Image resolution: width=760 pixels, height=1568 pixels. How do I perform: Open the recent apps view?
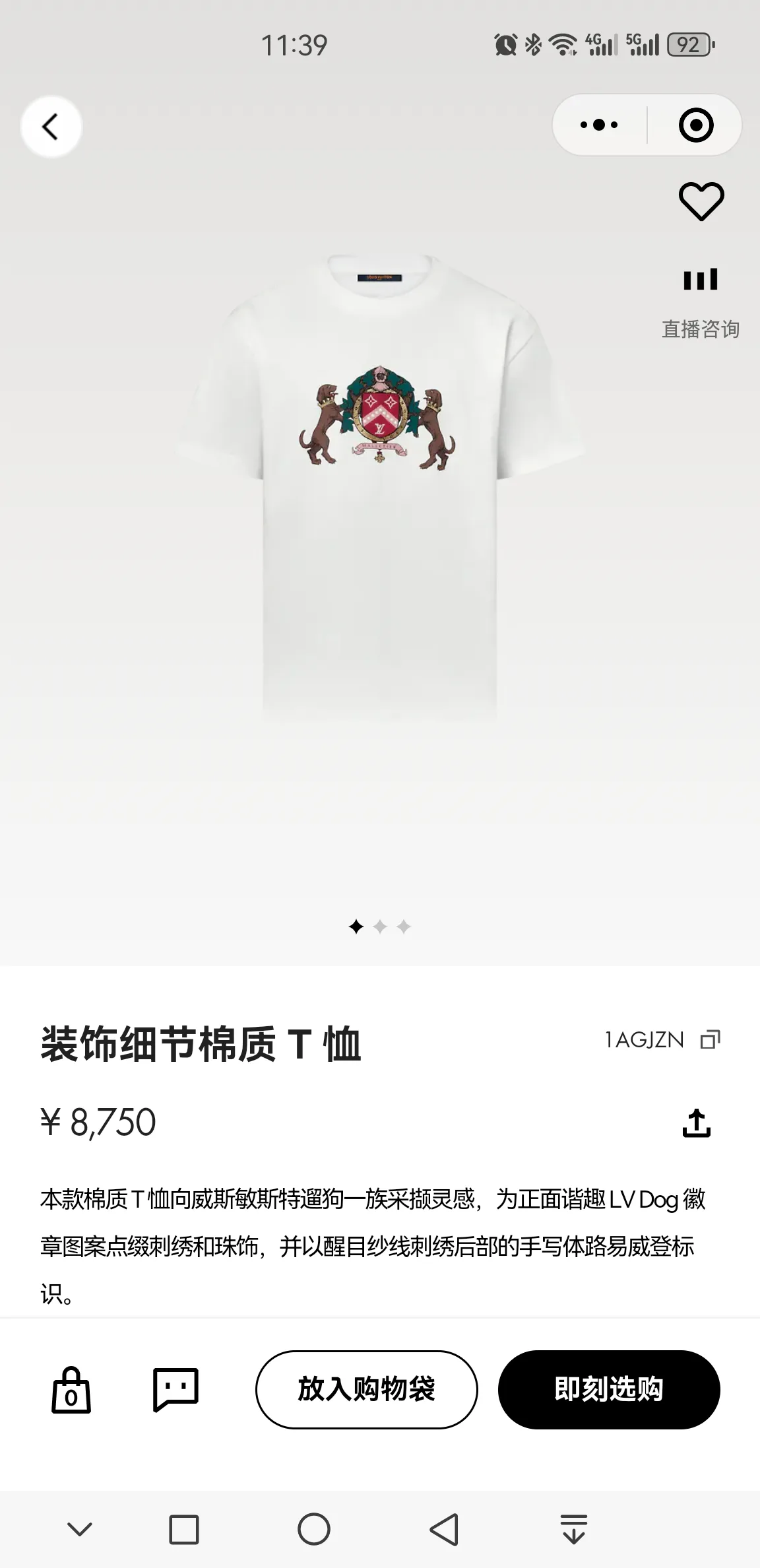point(184,1529)
